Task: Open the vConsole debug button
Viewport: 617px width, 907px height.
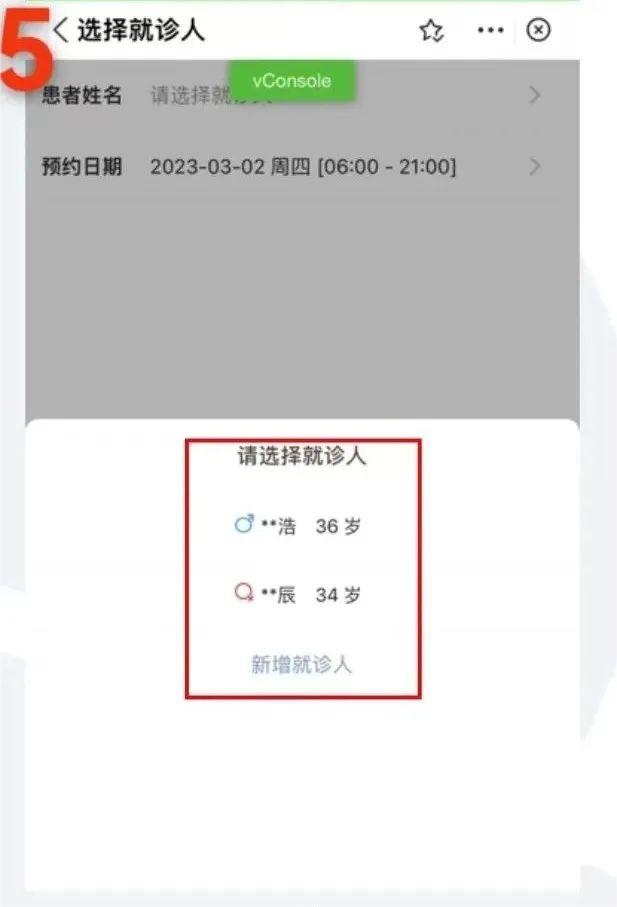Action: pos(291,81)
